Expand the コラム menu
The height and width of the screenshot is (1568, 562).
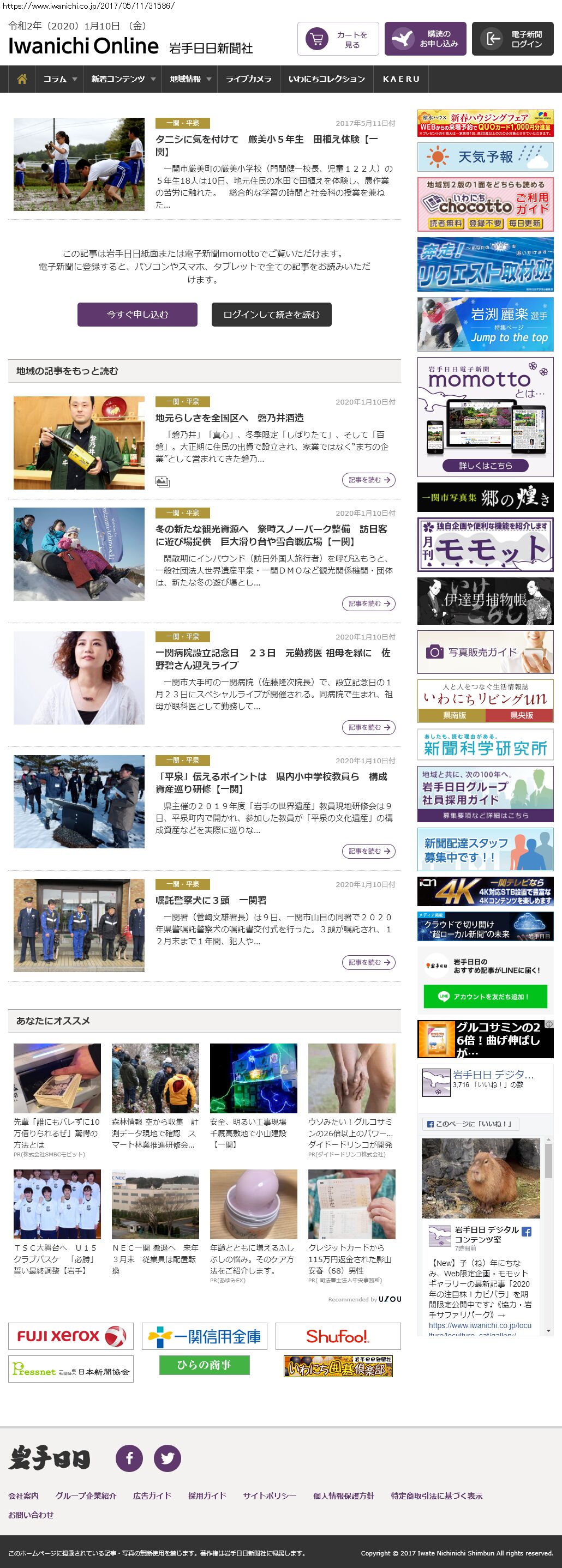[59, 79]
